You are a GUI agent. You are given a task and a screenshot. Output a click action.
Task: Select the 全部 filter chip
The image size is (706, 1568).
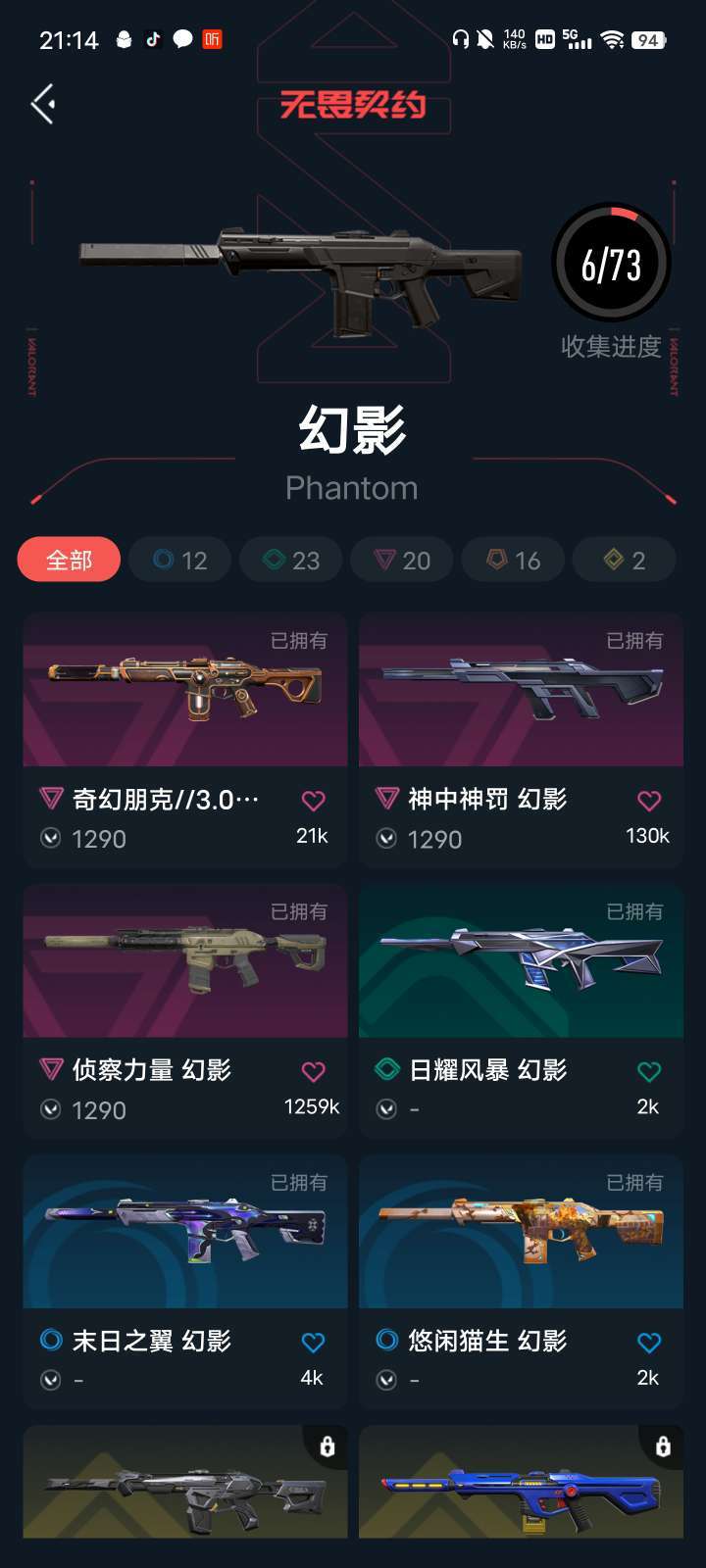(69, 560)
